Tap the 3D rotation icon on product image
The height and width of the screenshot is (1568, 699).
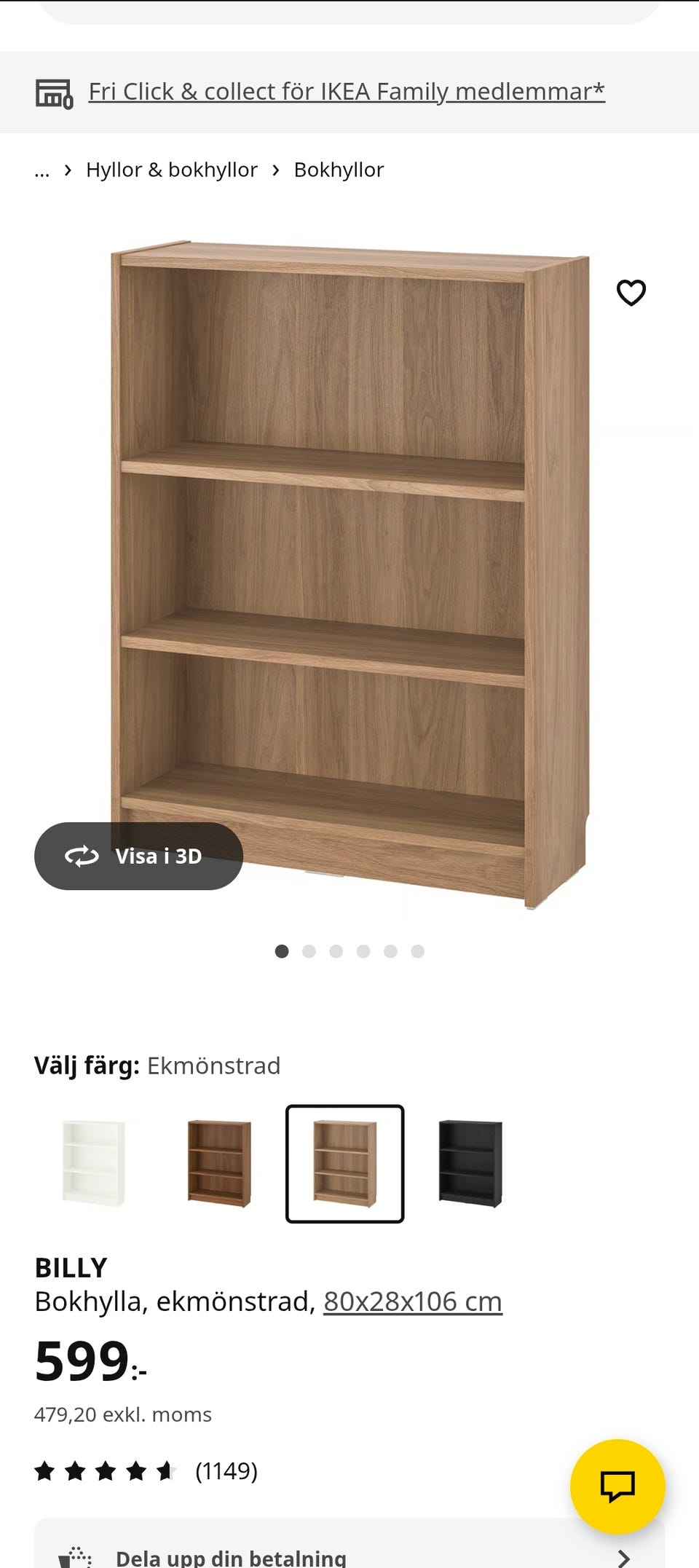tap(82, 856)
